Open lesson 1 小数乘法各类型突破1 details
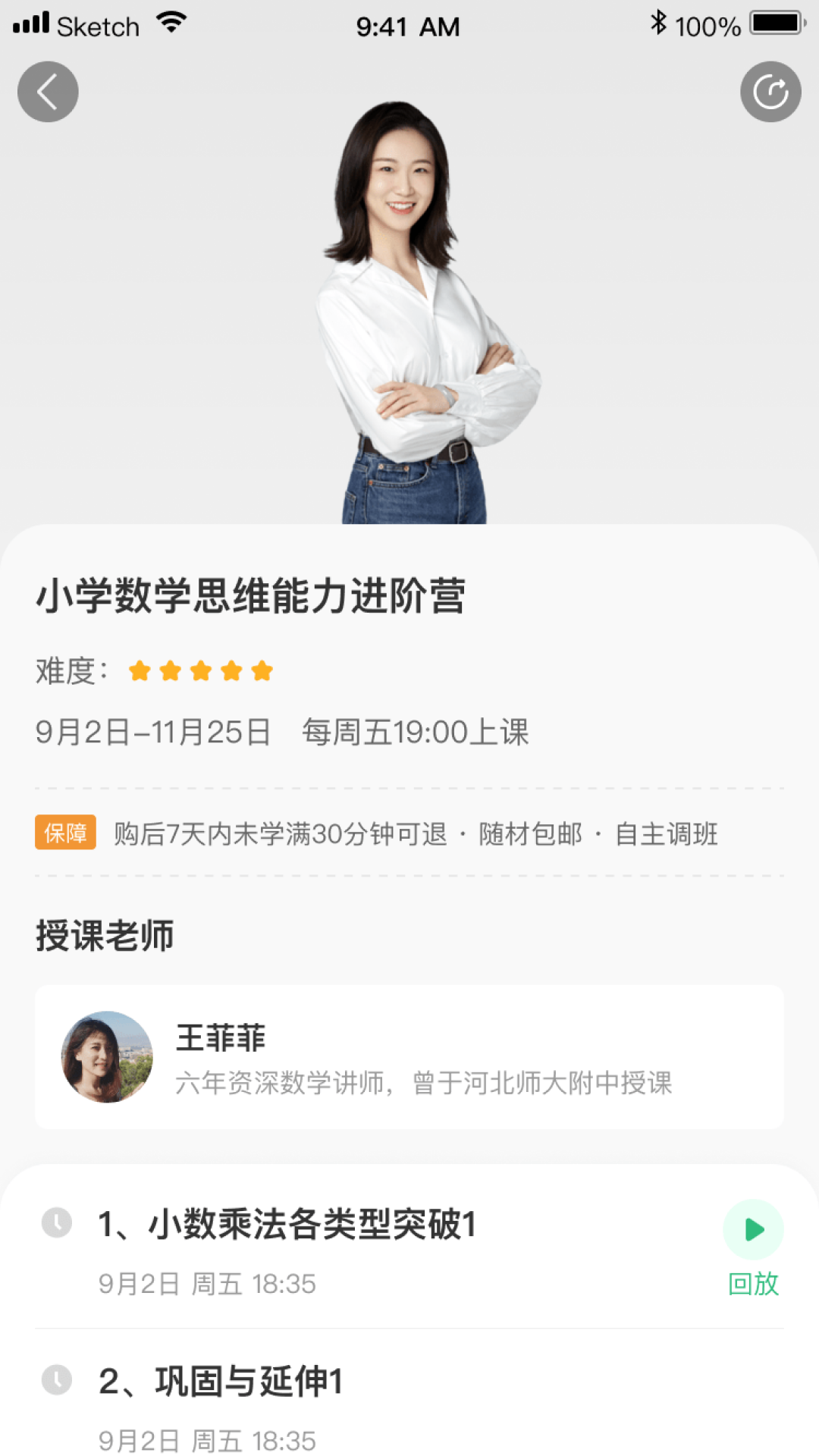Screen dimensions: 819x1456 pos(288,1223)
